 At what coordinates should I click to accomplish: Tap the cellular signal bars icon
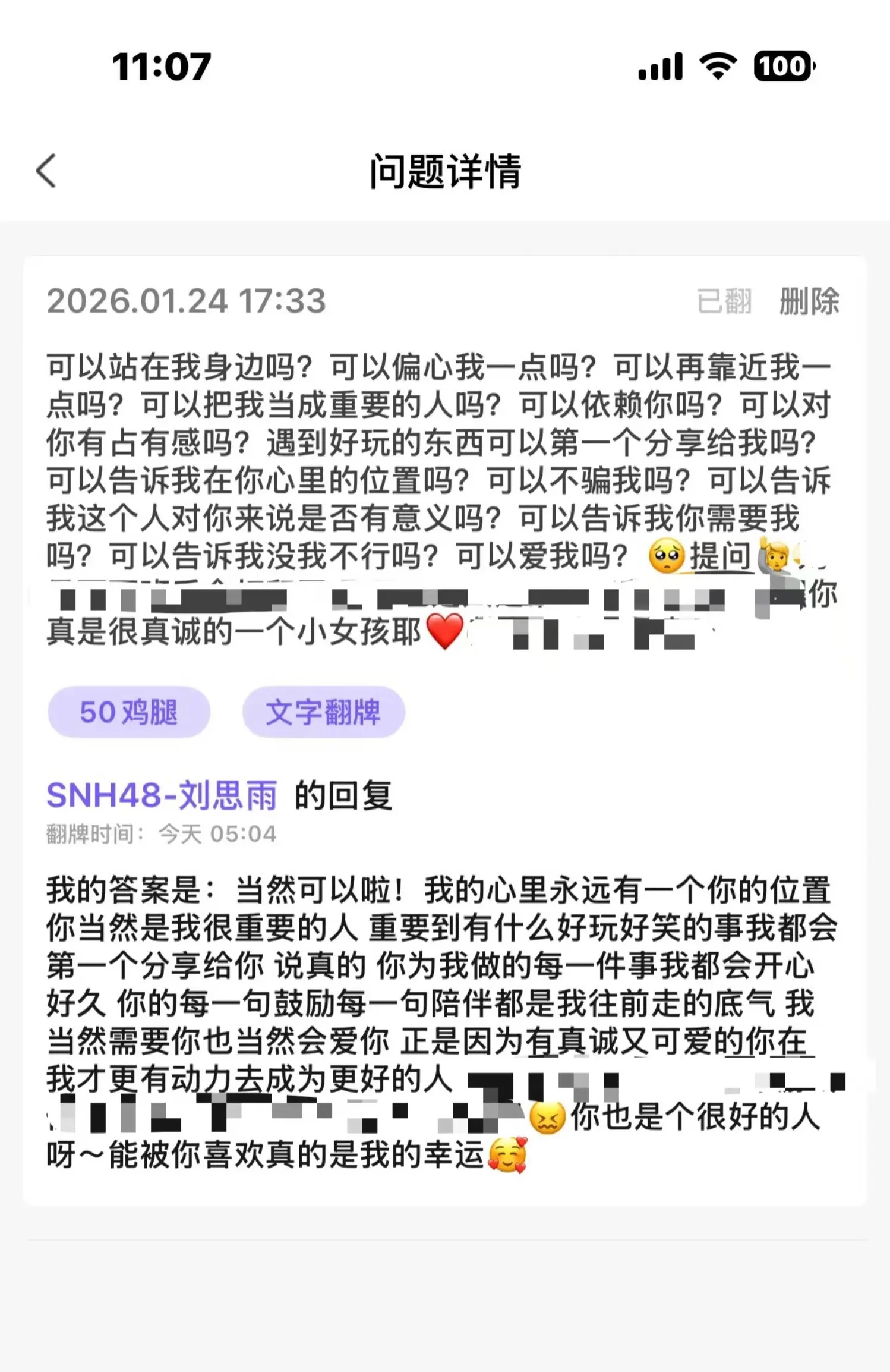point(658,67)
